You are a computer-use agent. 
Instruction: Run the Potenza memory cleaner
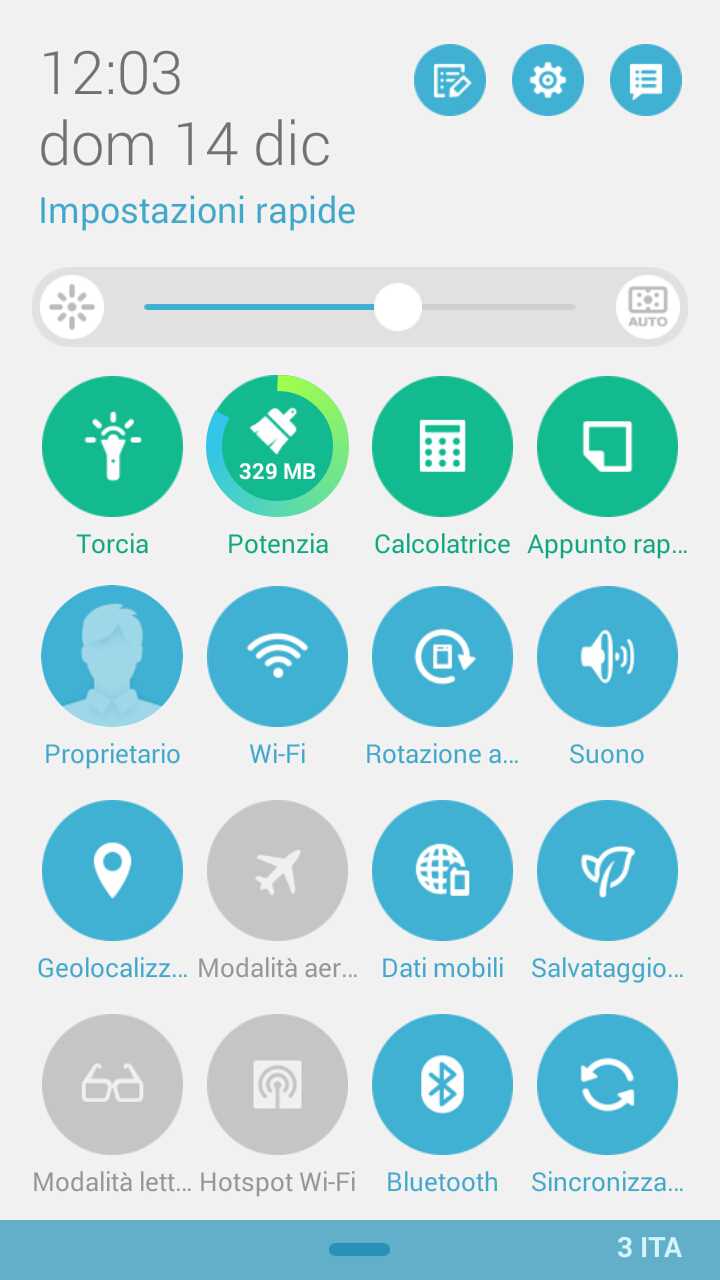277,446
